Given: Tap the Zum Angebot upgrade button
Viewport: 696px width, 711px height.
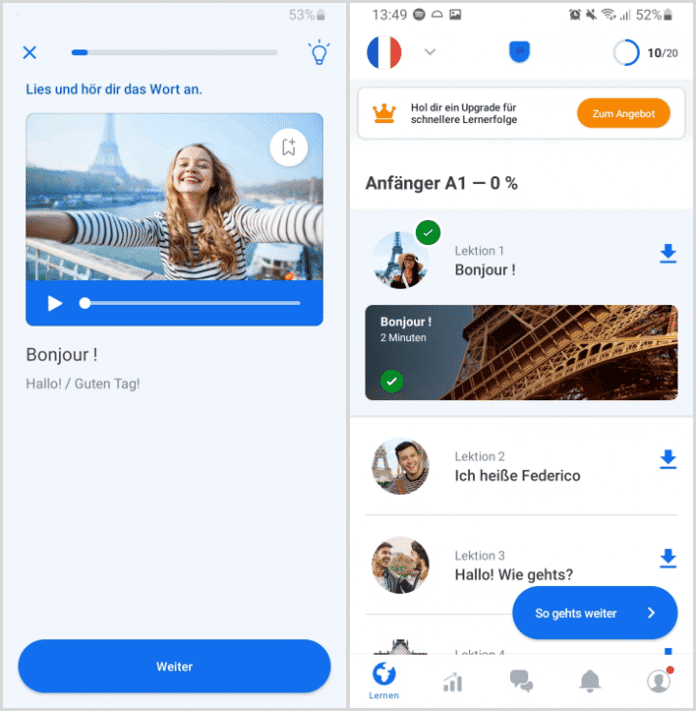Looking at the screenshot, I should coord(623,113).
